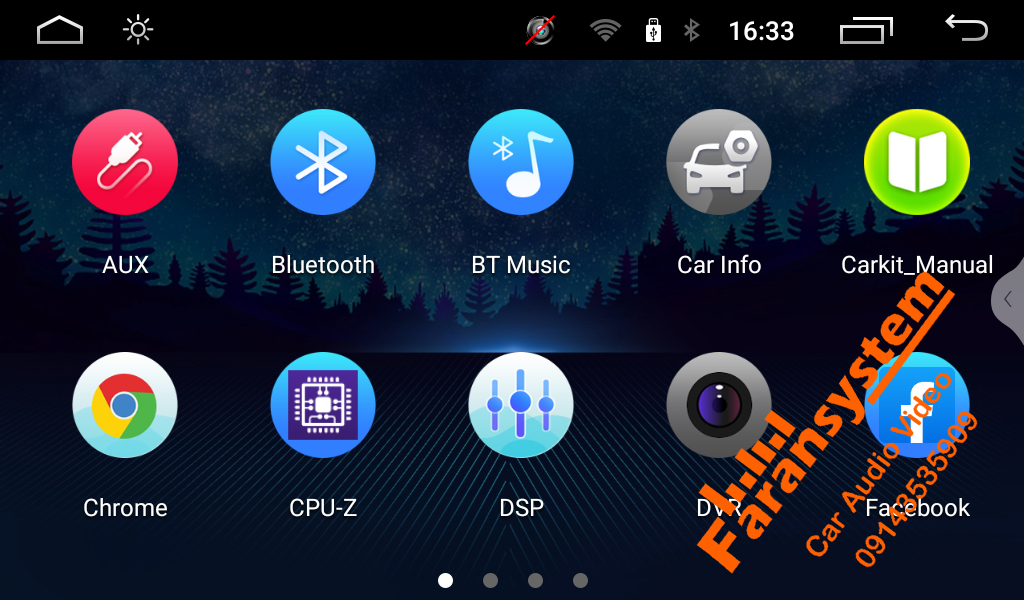This screenshot has width=1024, height=600.
Task: Open DSP equalizer settings
Action: click(521, 405)
